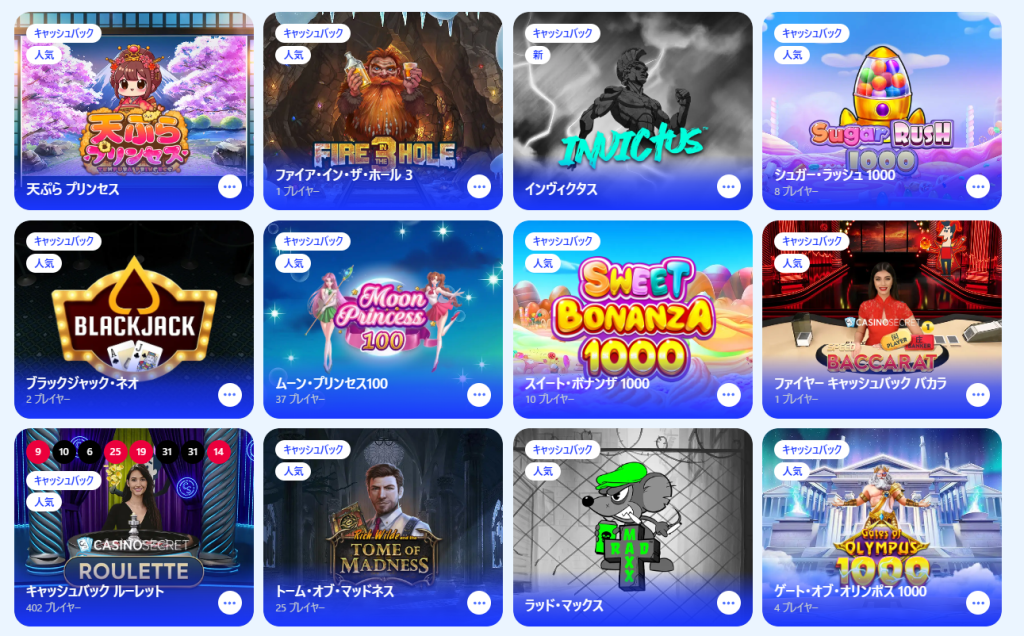This screenshot has height=636, width=1024.
Task: Open ファイヤー キャッシュバック バカラ table
Action: [x=881, y=318]
